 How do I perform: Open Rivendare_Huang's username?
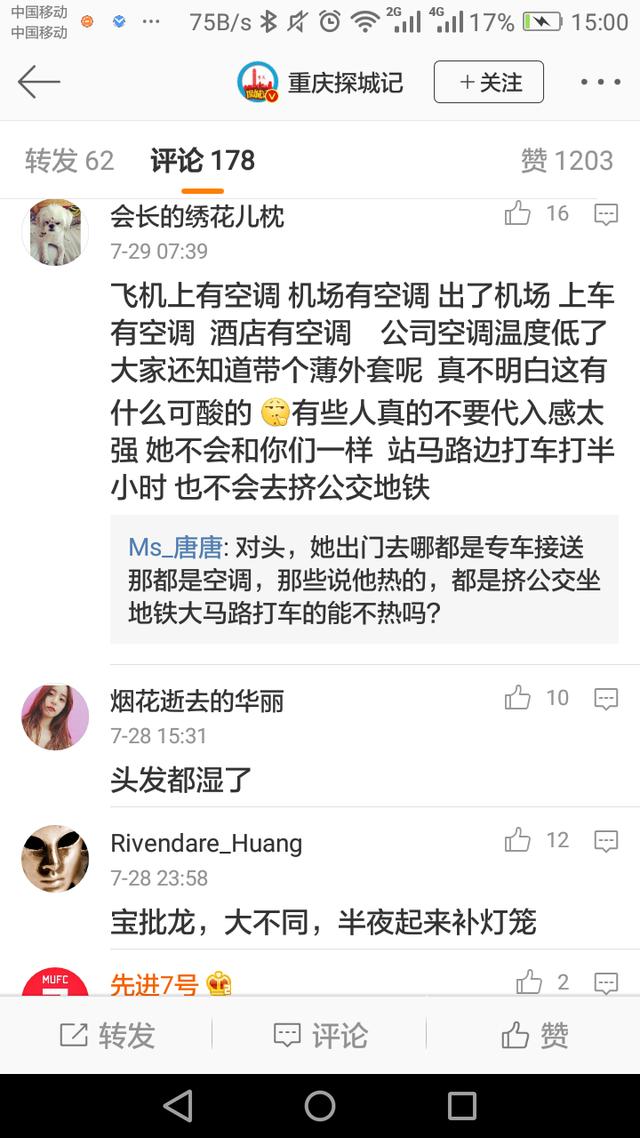pyautogui.click(x=206, y=843)
